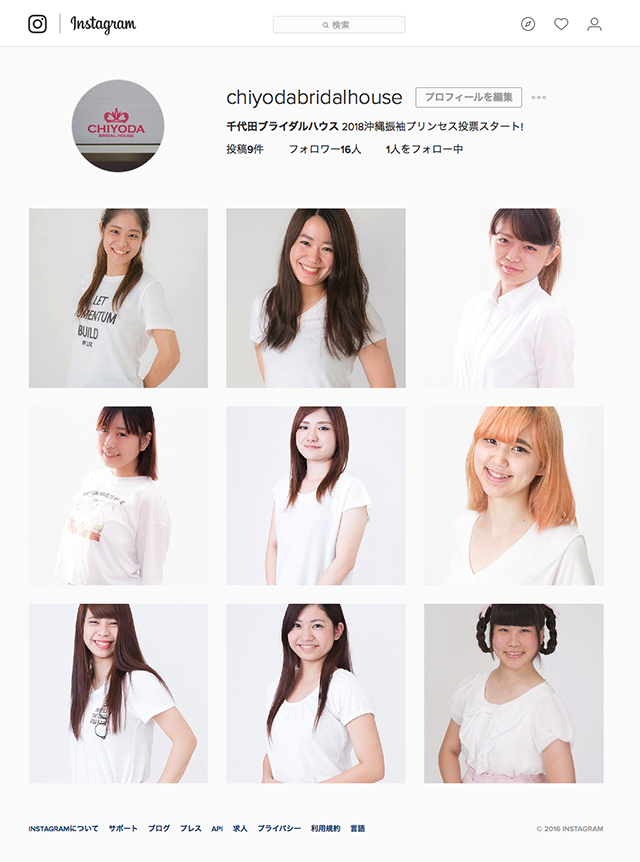Open the プライバシー footer link
The height and width of the screenshot is (862, 640).
pyautogui.click(x=279, y=829)
